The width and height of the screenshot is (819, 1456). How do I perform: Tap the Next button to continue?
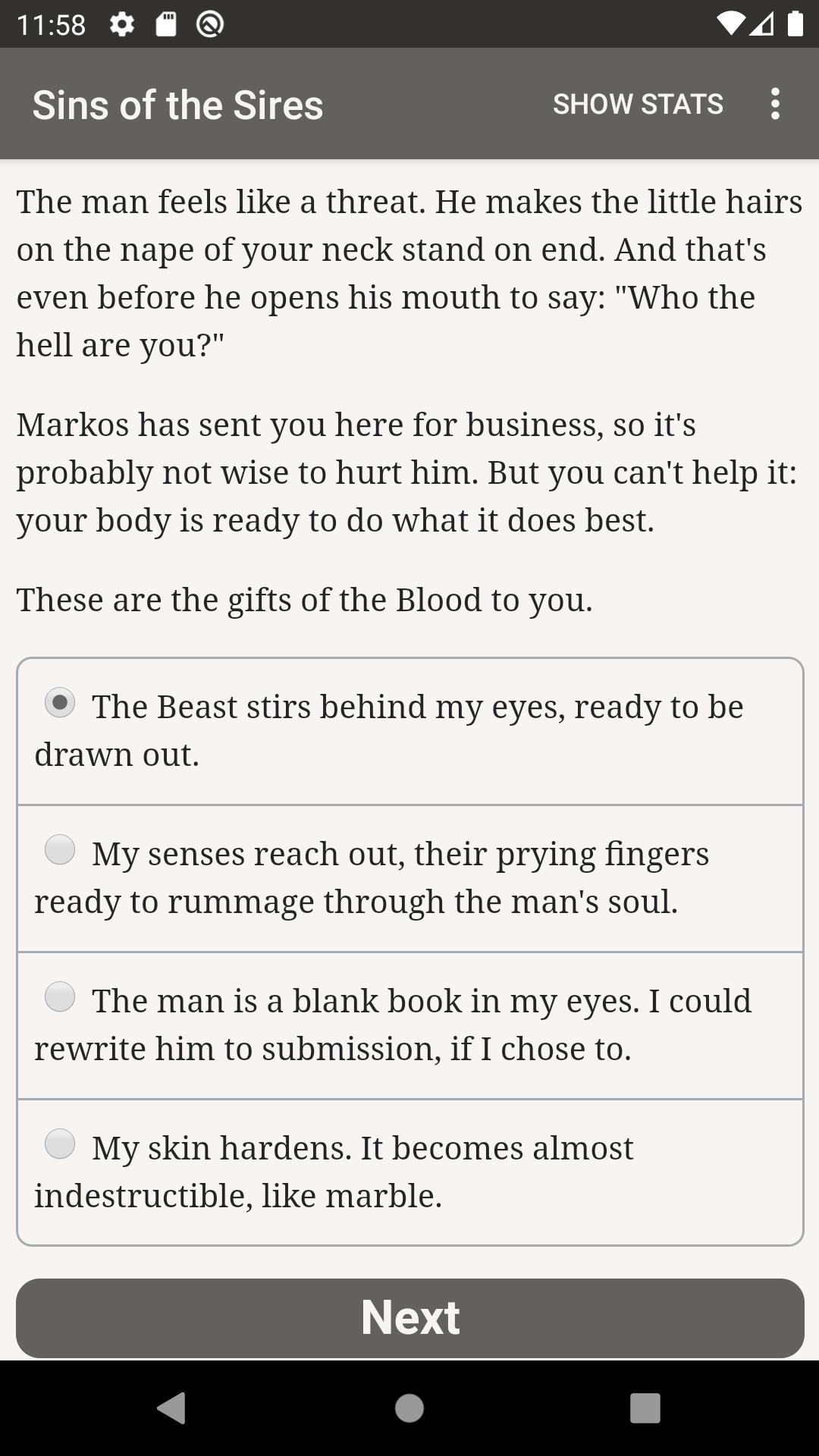(x=410, y=1318)
